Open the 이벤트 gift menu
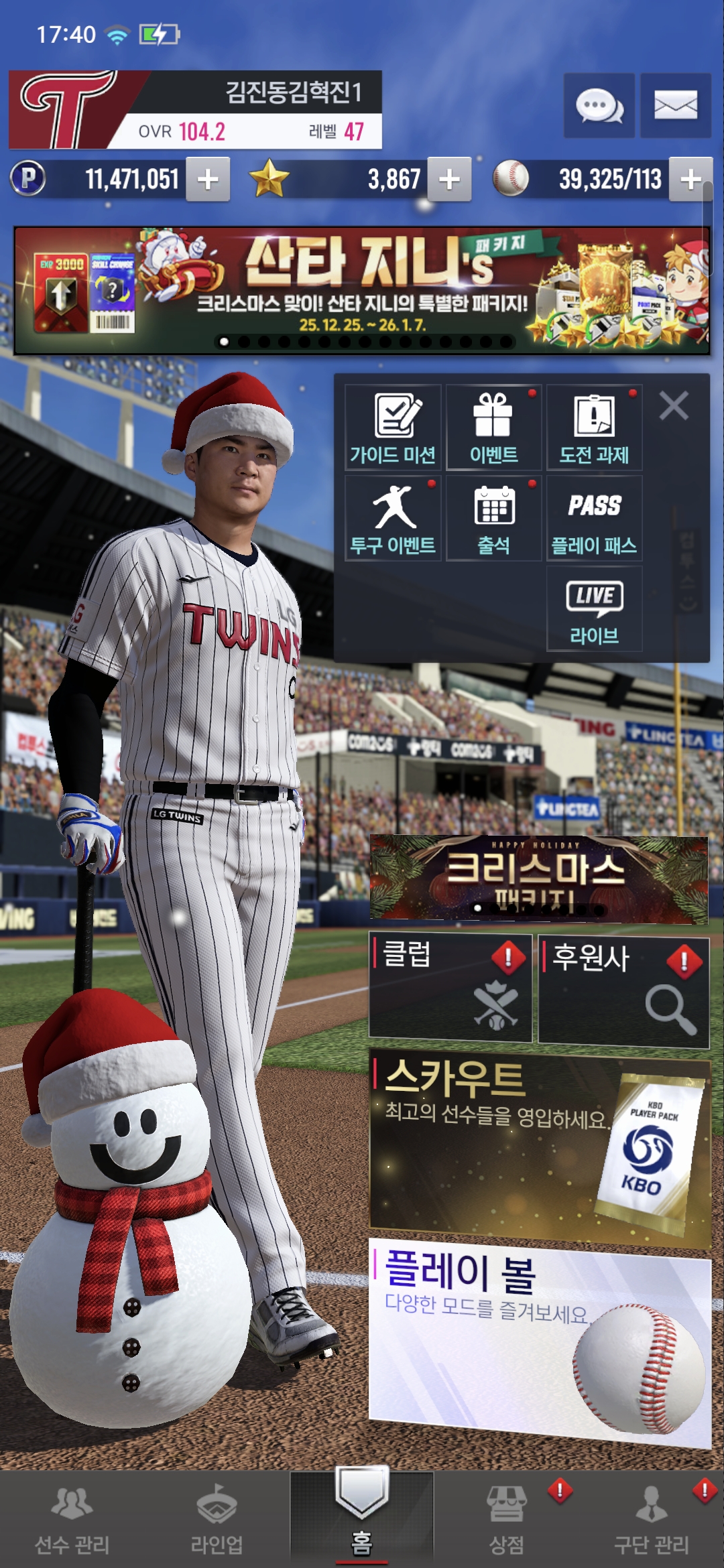This screenshot has width=724, height=1568. coord(493,428)
